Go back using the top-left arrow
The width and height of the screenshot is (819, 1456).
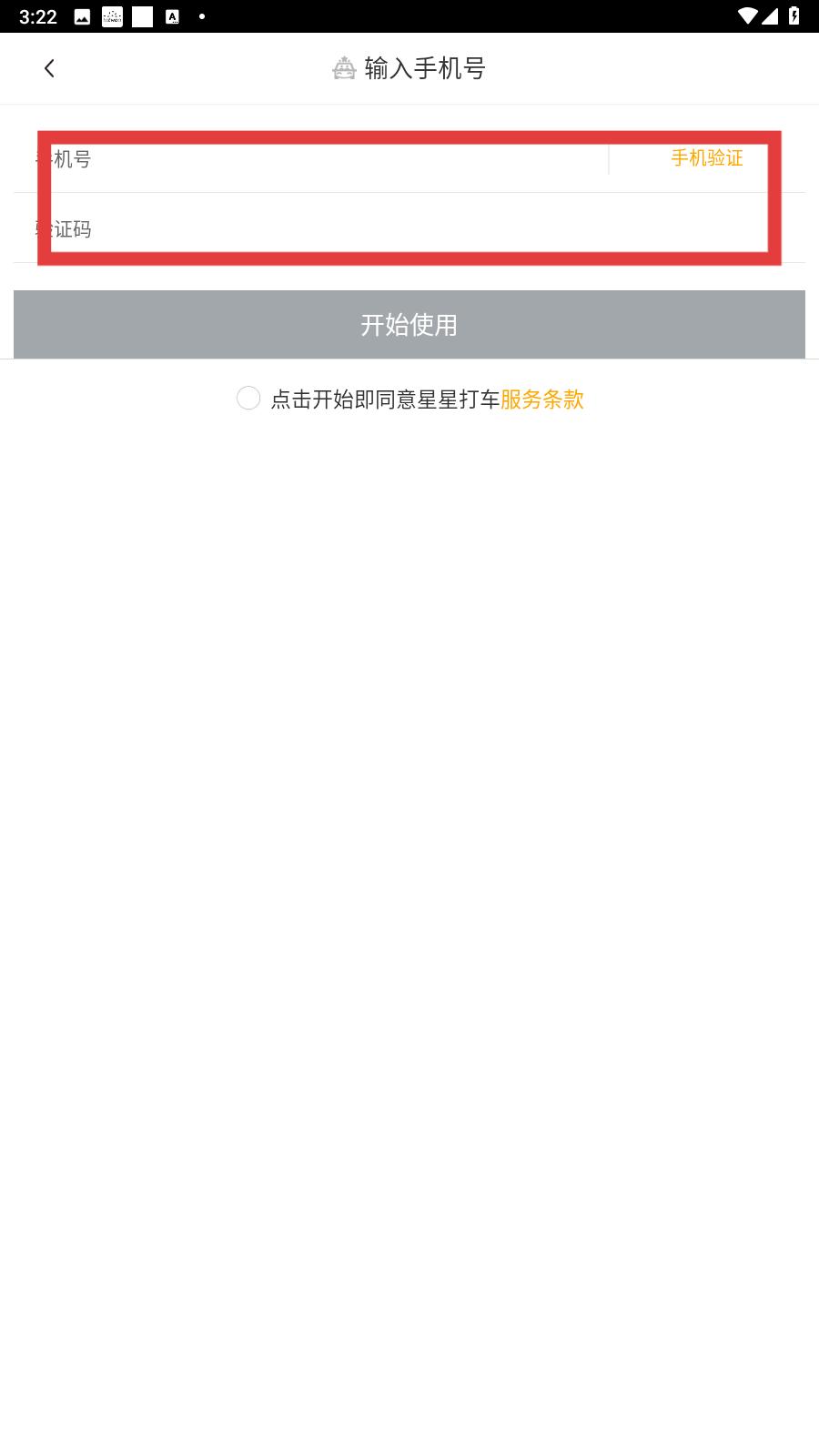pos(49,68)
